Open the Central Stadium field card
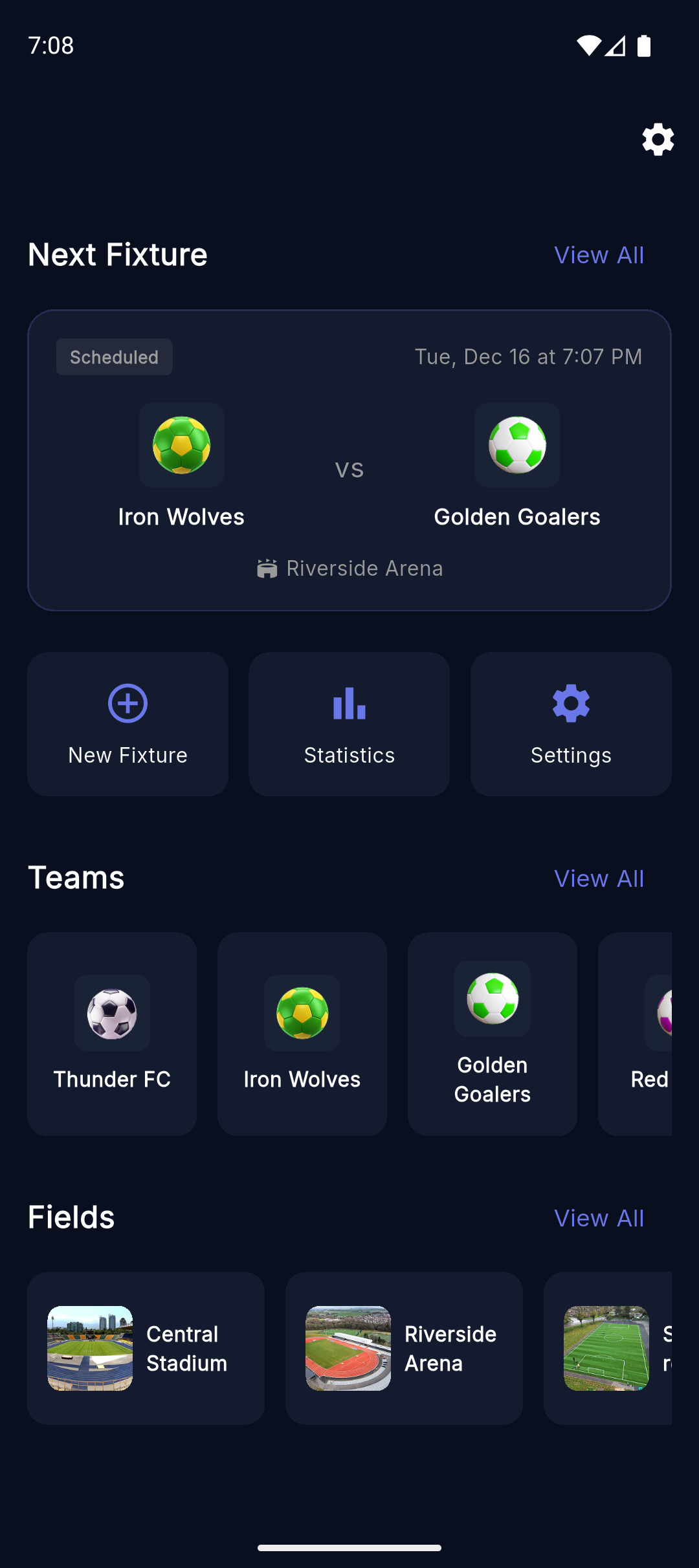The height and width of the screenshot is (1568, 699). 145,1348
